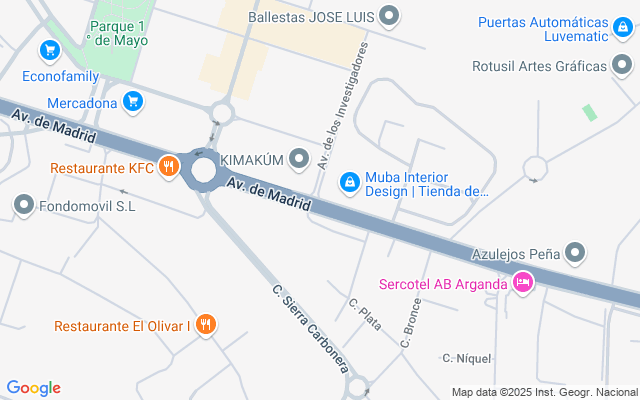Screen dimensions: 640x400
Task: Select the Econofamily store pin
Action: tap(50, 51)
